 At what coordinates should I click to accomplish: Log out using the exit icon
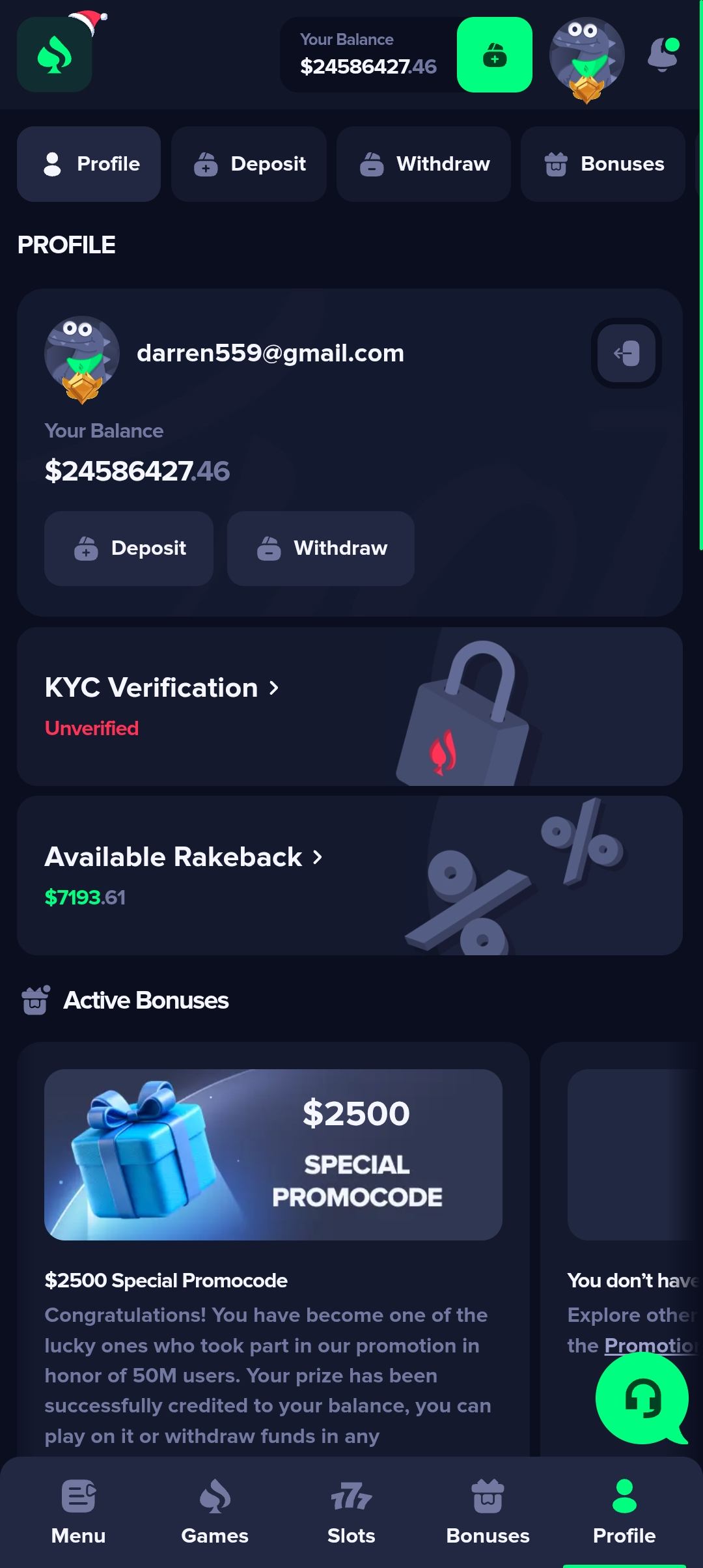[x=626, y=354]
